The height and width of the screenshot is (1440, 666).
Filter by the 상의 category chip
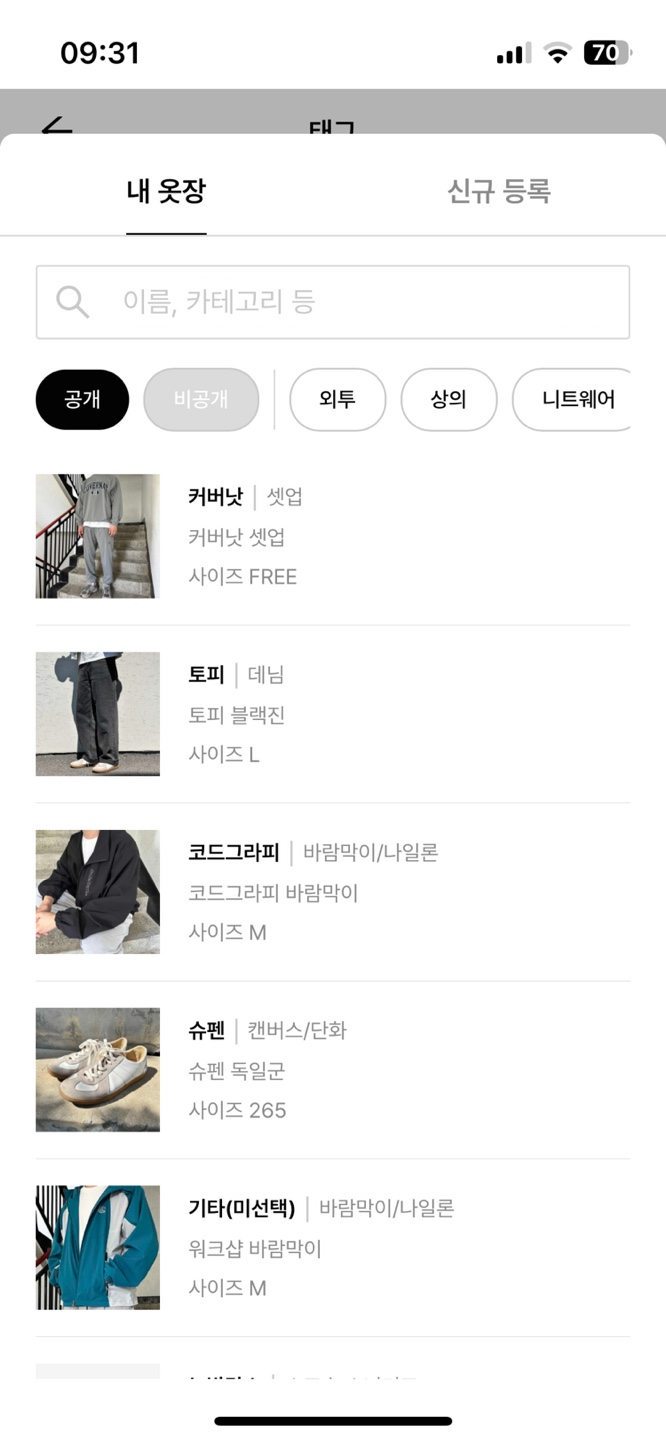coord(449,400)
